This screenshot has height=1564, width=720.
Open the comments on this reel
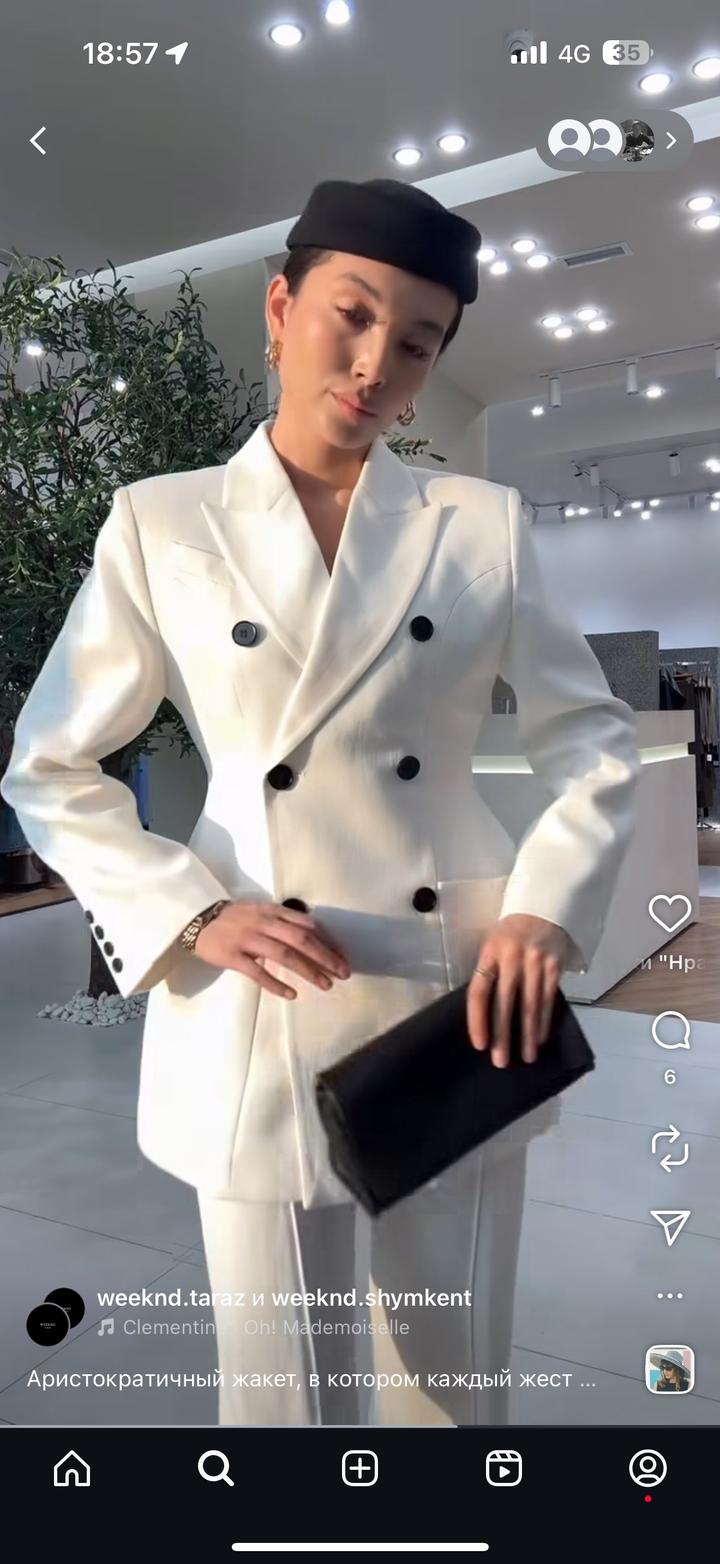pos(669,1030)
